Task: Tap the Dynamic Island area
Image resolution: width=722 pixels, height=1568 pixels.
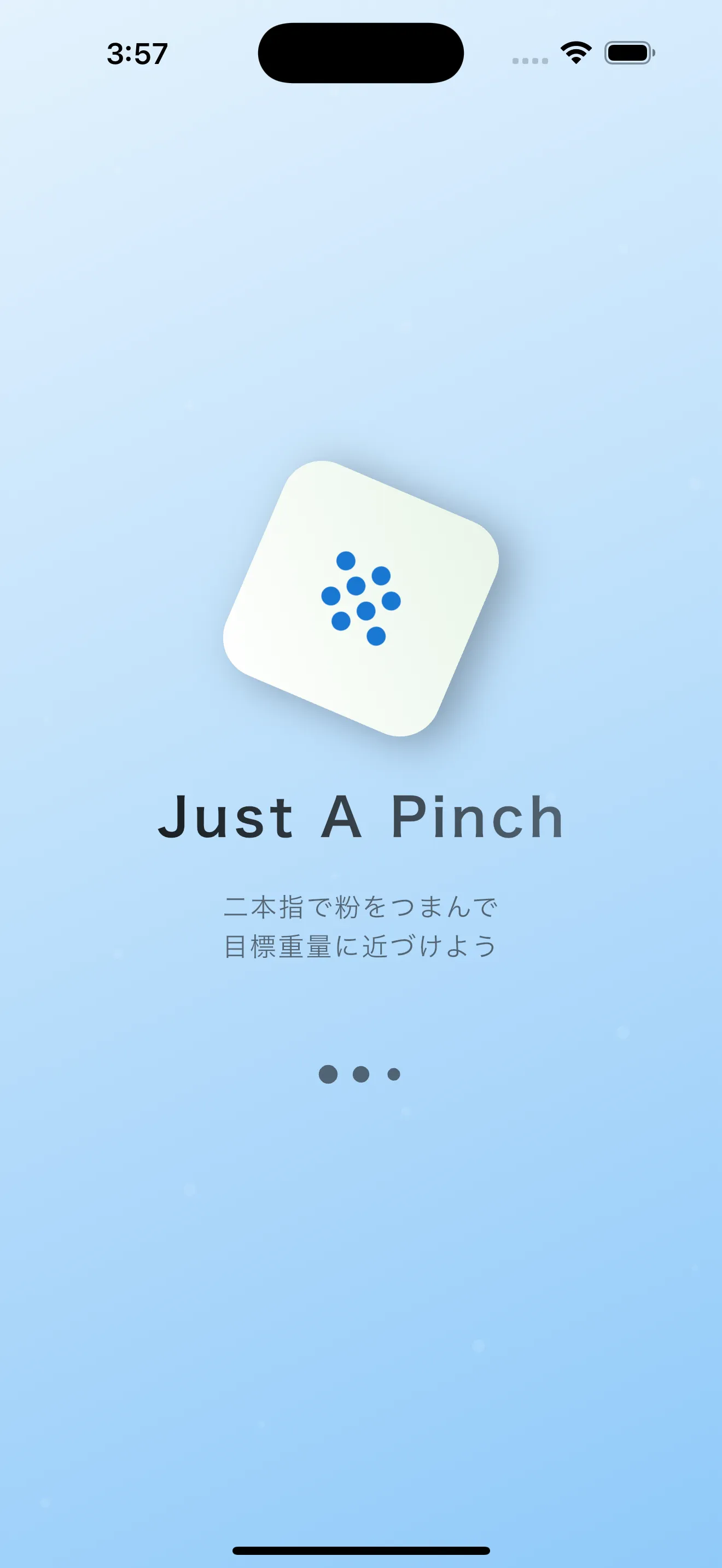Action: coord(360,52)
